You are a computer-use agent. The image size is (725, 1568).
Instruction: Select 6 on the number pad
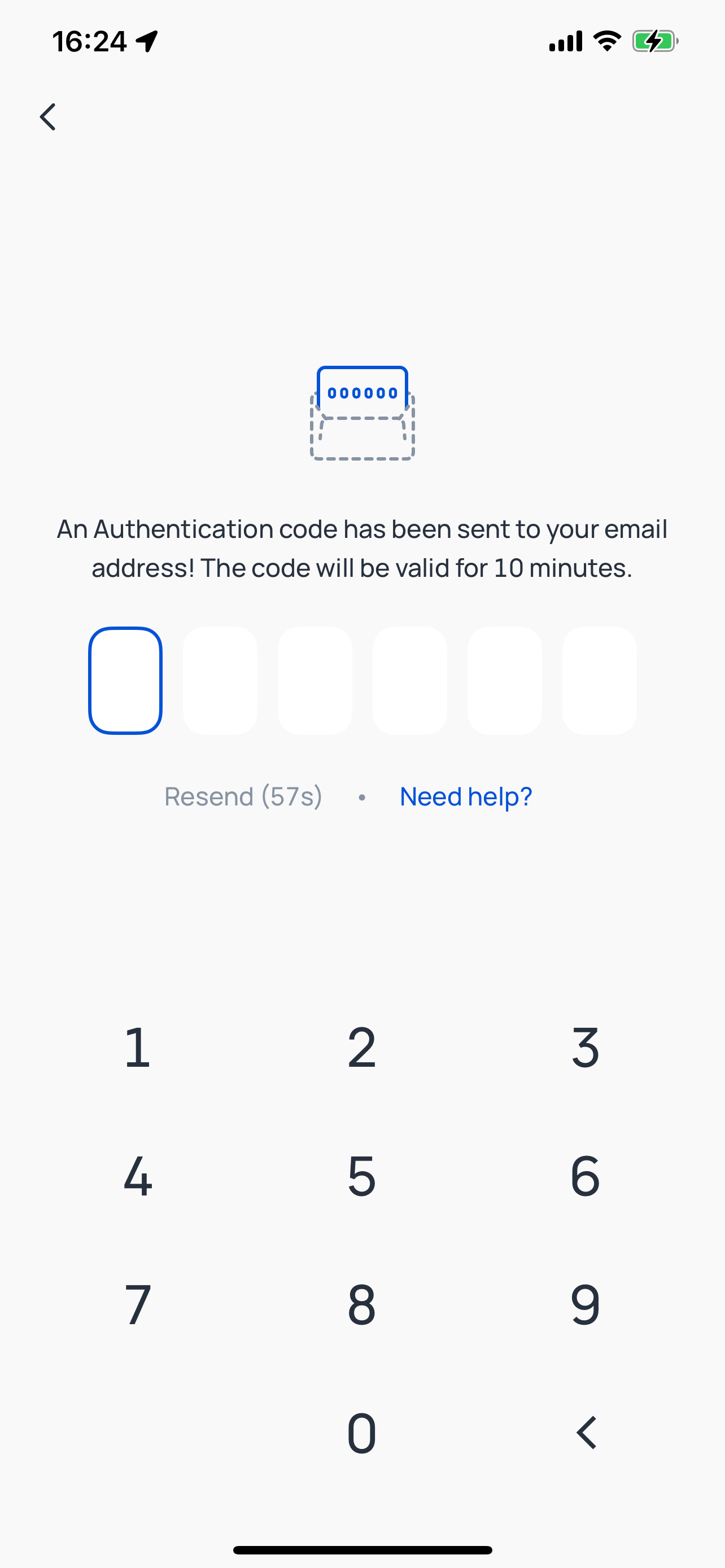(x=586, y=1175)
